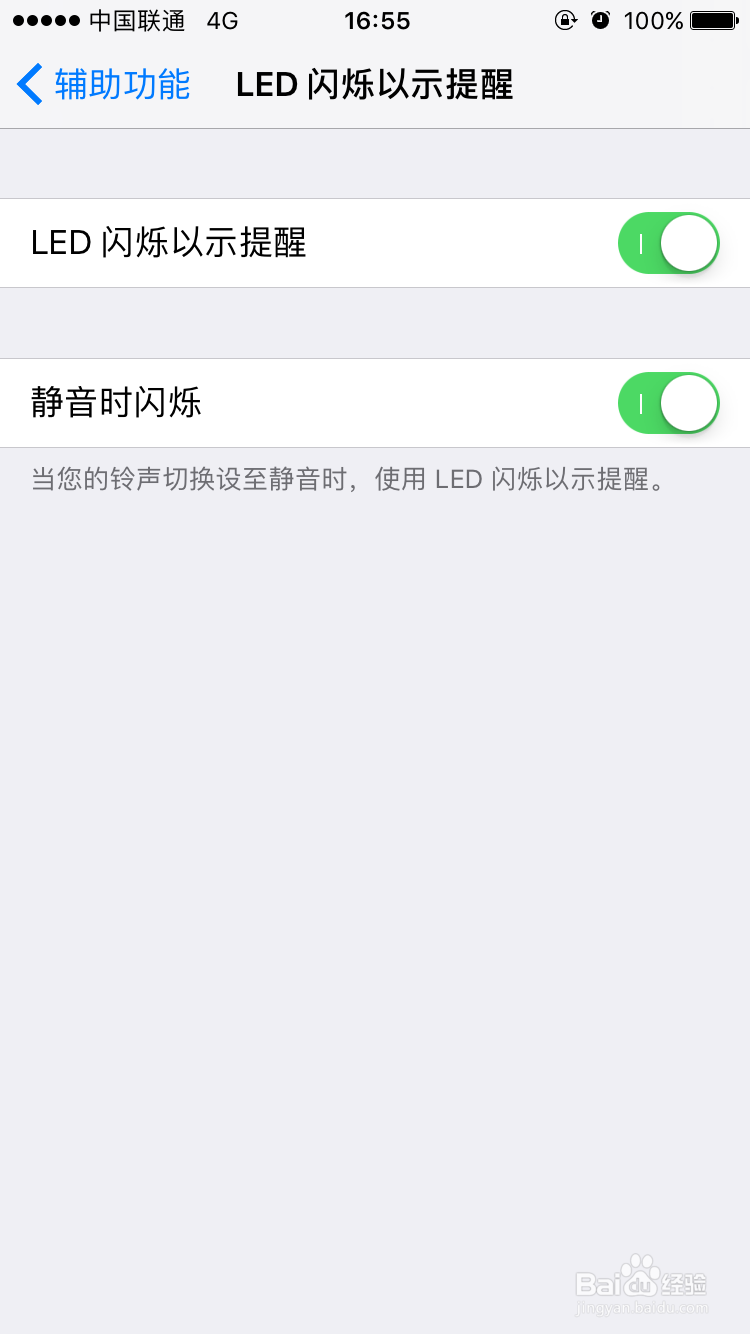Toggle LED flash alerts on silent mode
This screenshot has width=750, height=1334.
[667, 403]
